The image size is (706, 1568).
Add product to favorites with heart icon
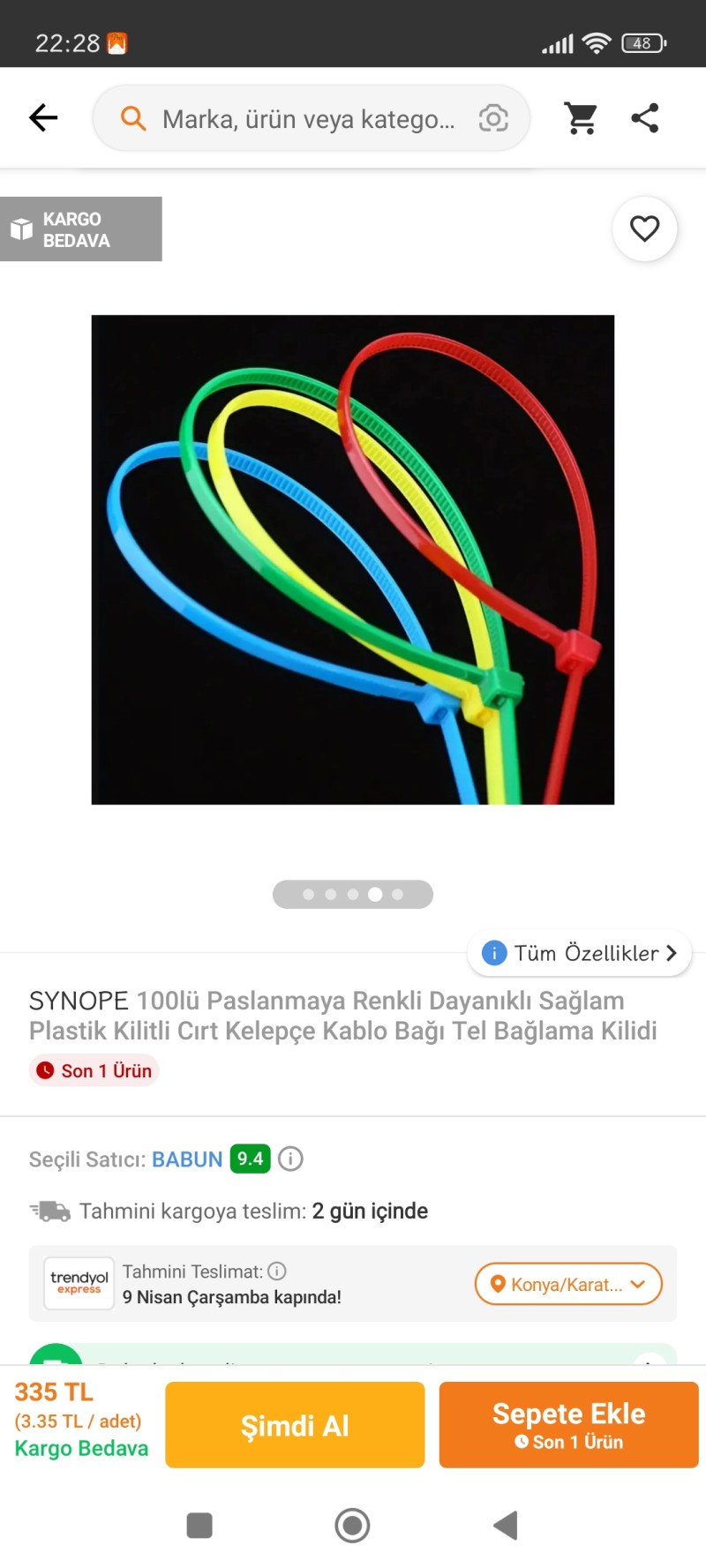pyautogui.click(x=644, y=229)
